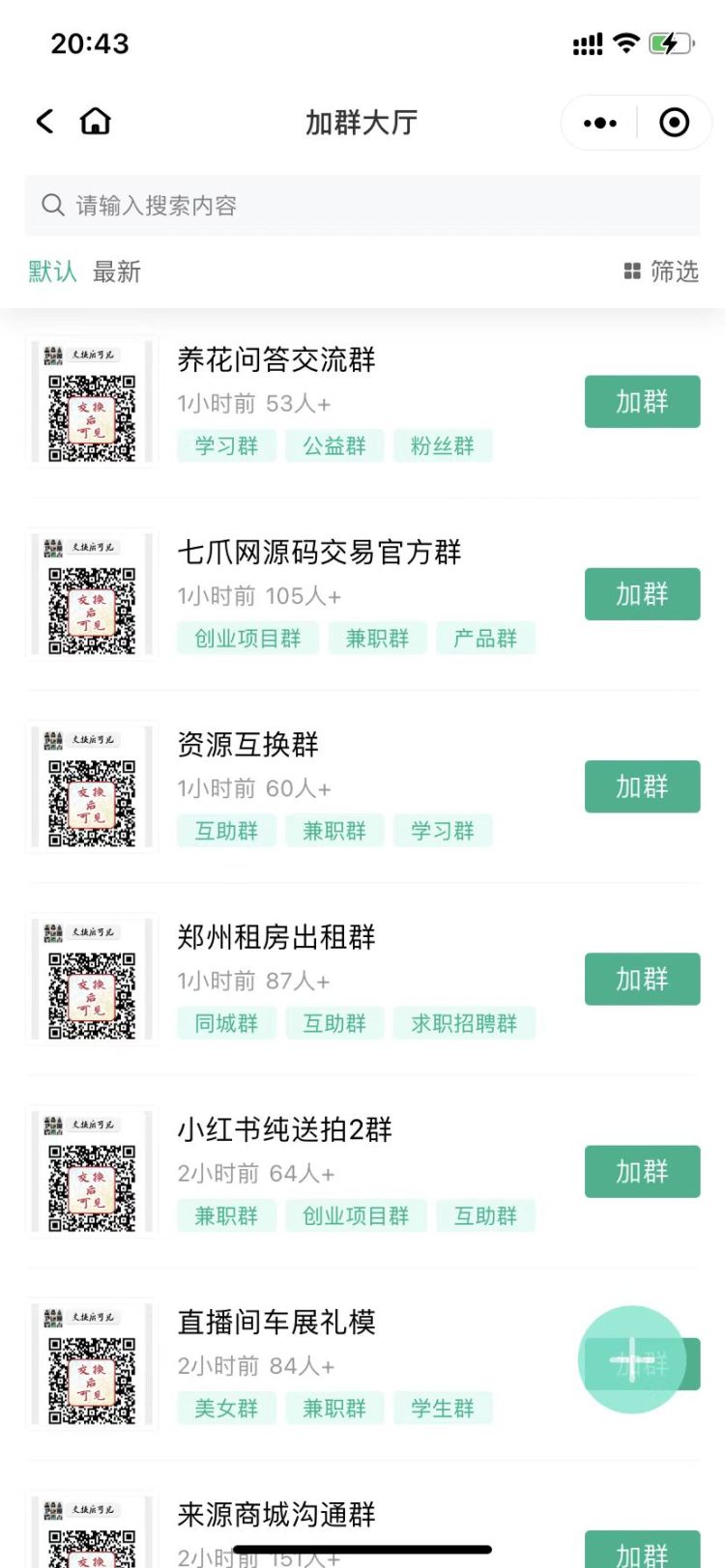Open the 直播间车展礼模 group entry
725x1568 pixels.
[276, 1322]
